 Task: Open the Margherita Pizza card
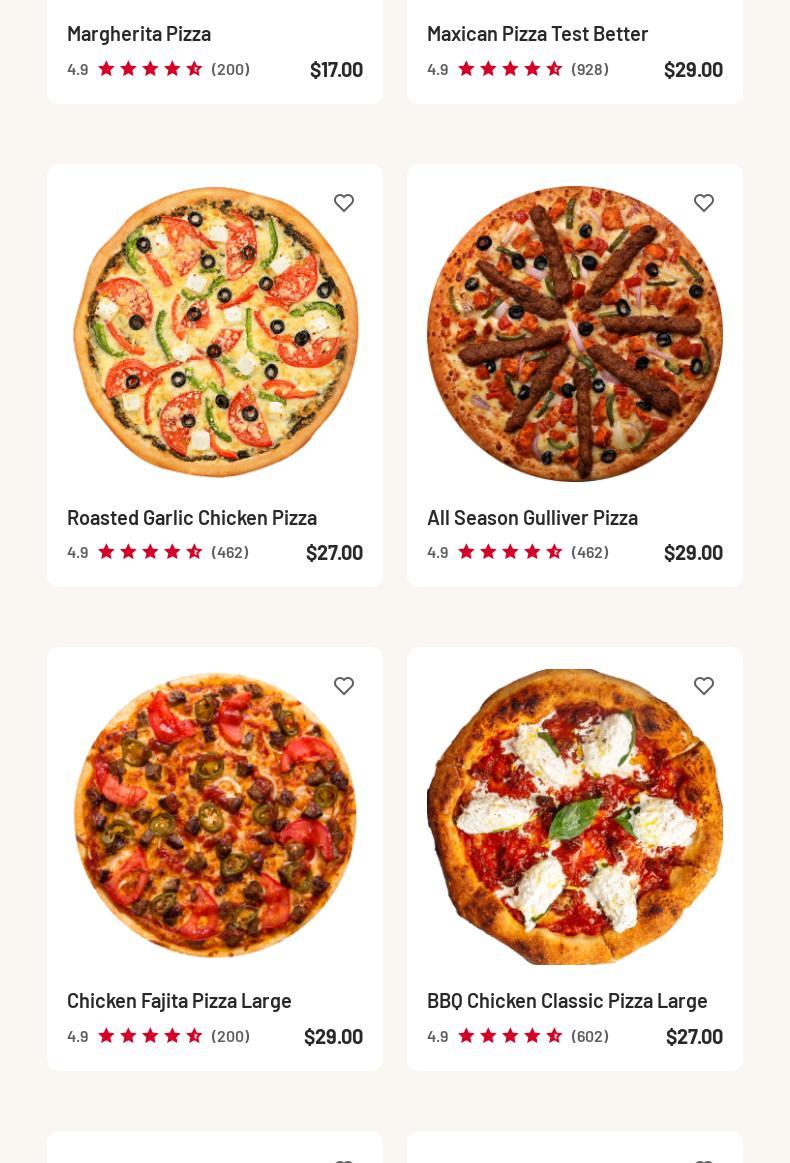(x=139, y=34)
